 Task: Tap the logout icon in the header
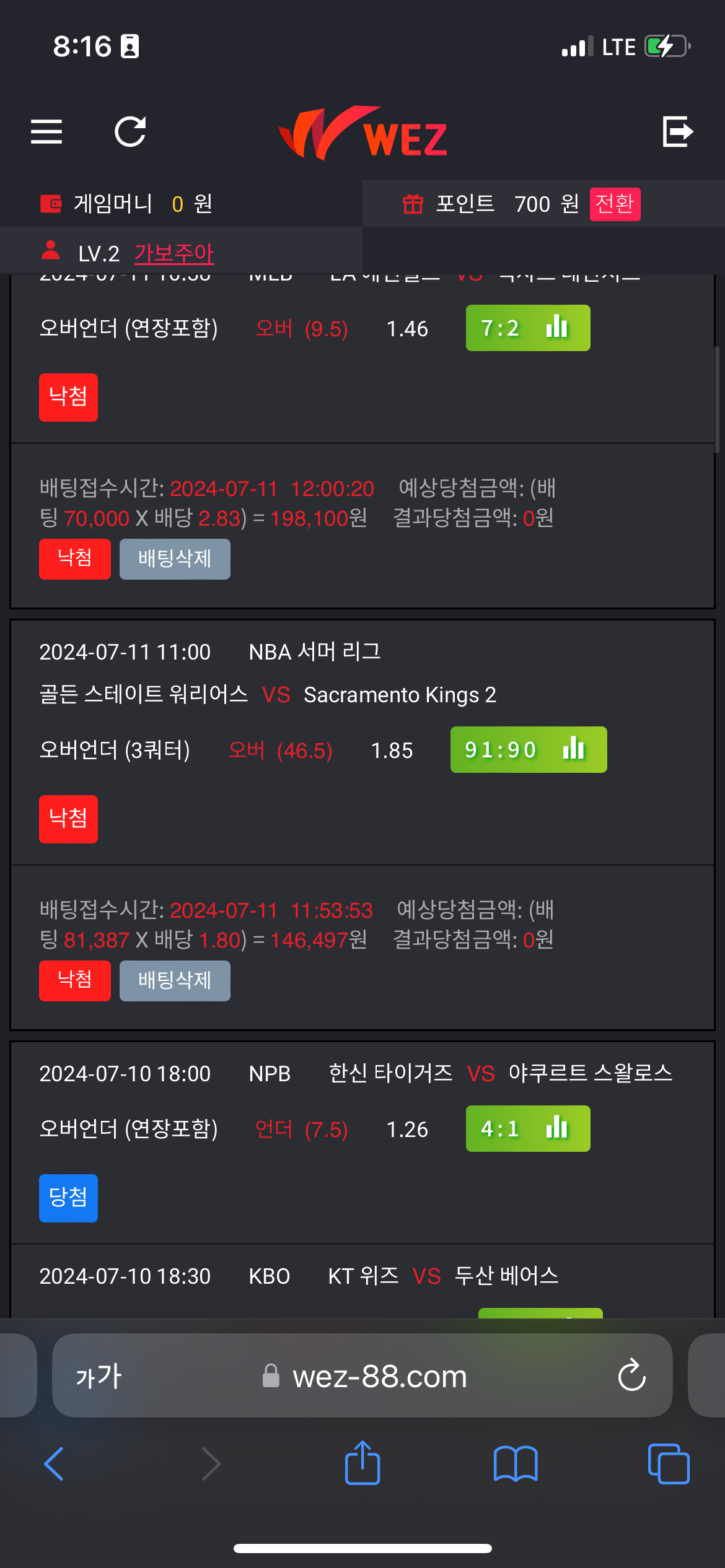677,131
